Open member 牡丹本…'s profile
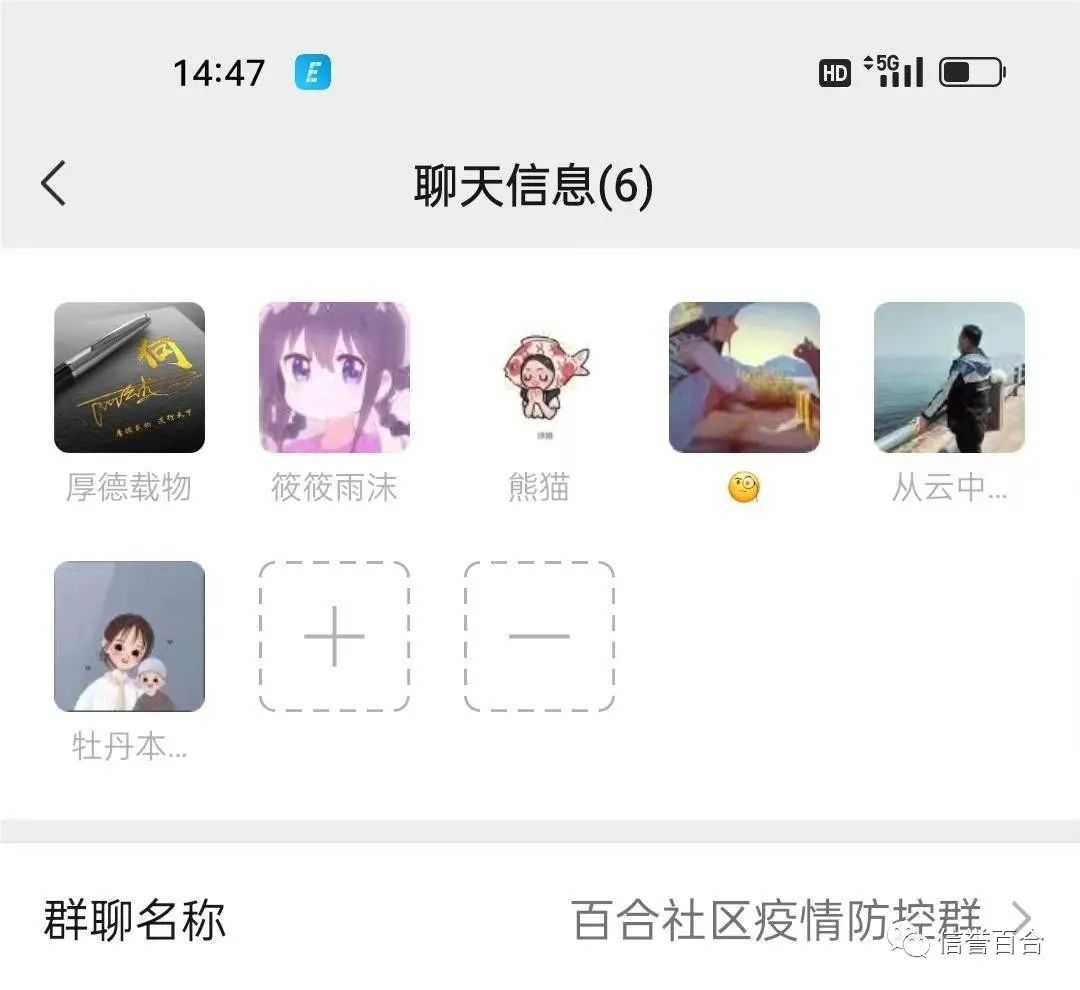The image size is (1080, 990). tap(129, 637)
